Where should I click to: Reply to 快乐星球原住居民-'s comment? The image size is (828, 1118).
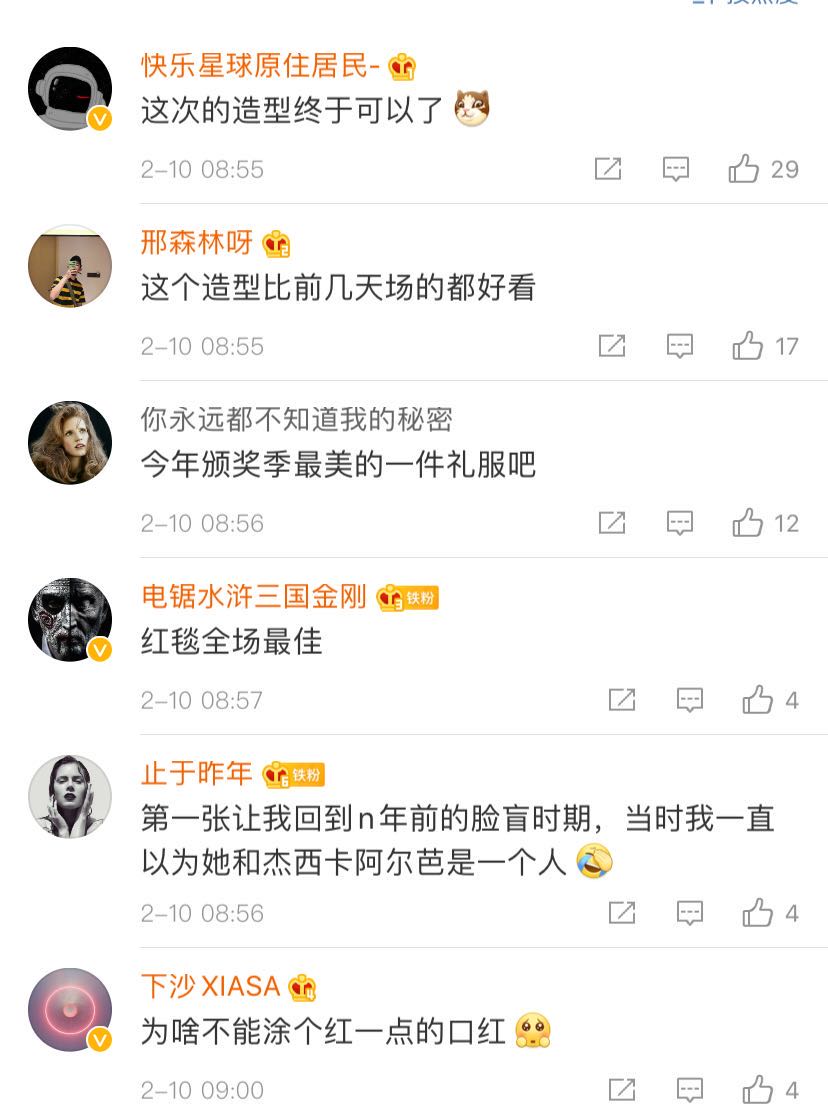click(x=677, y=169)
